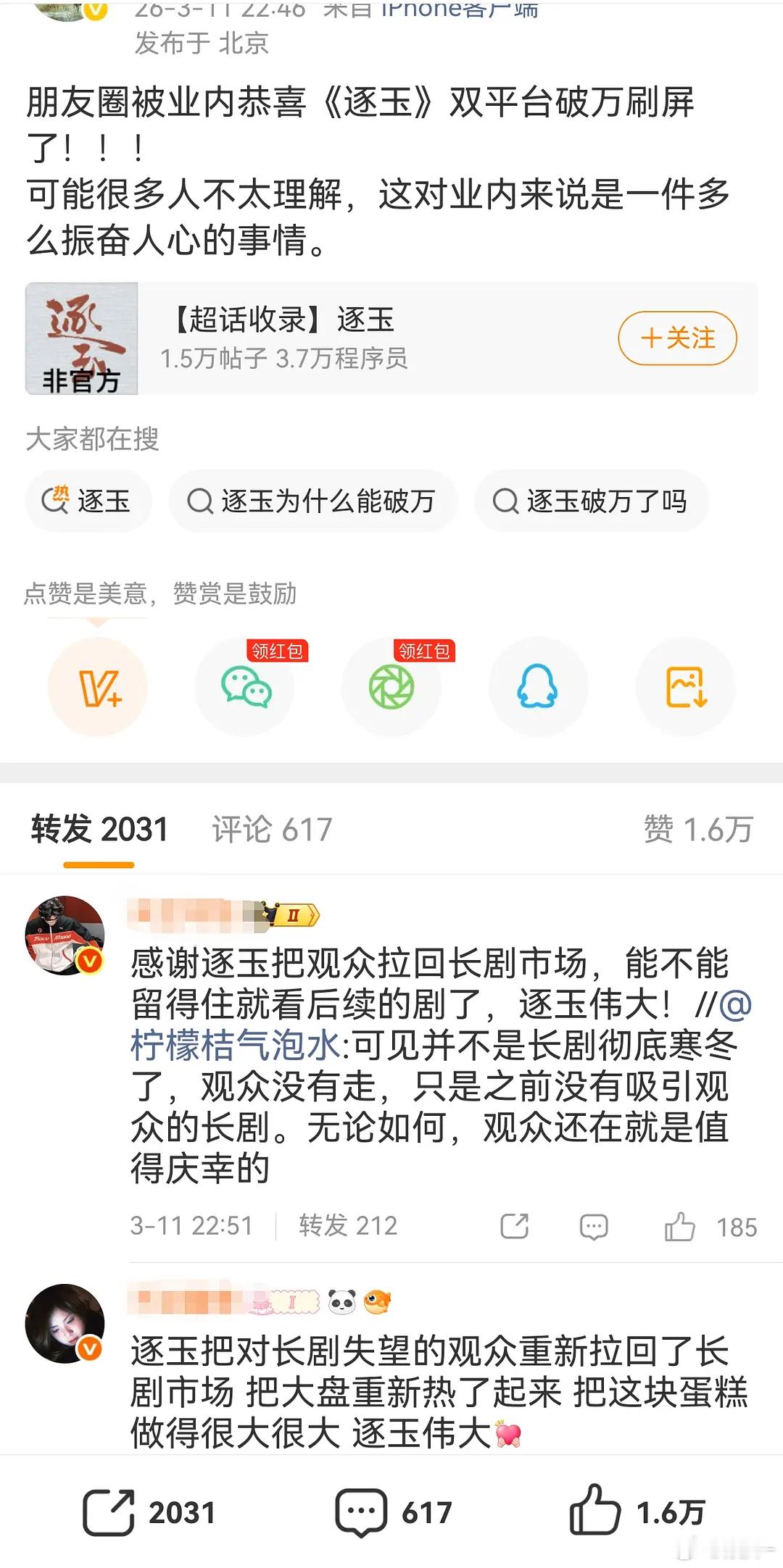Image resolution: width=783 pixels, height=1568 pixels.
Task: Open the 逐玉 super topic thumbnail marked 非官方
Action: (x=82, y=337)
